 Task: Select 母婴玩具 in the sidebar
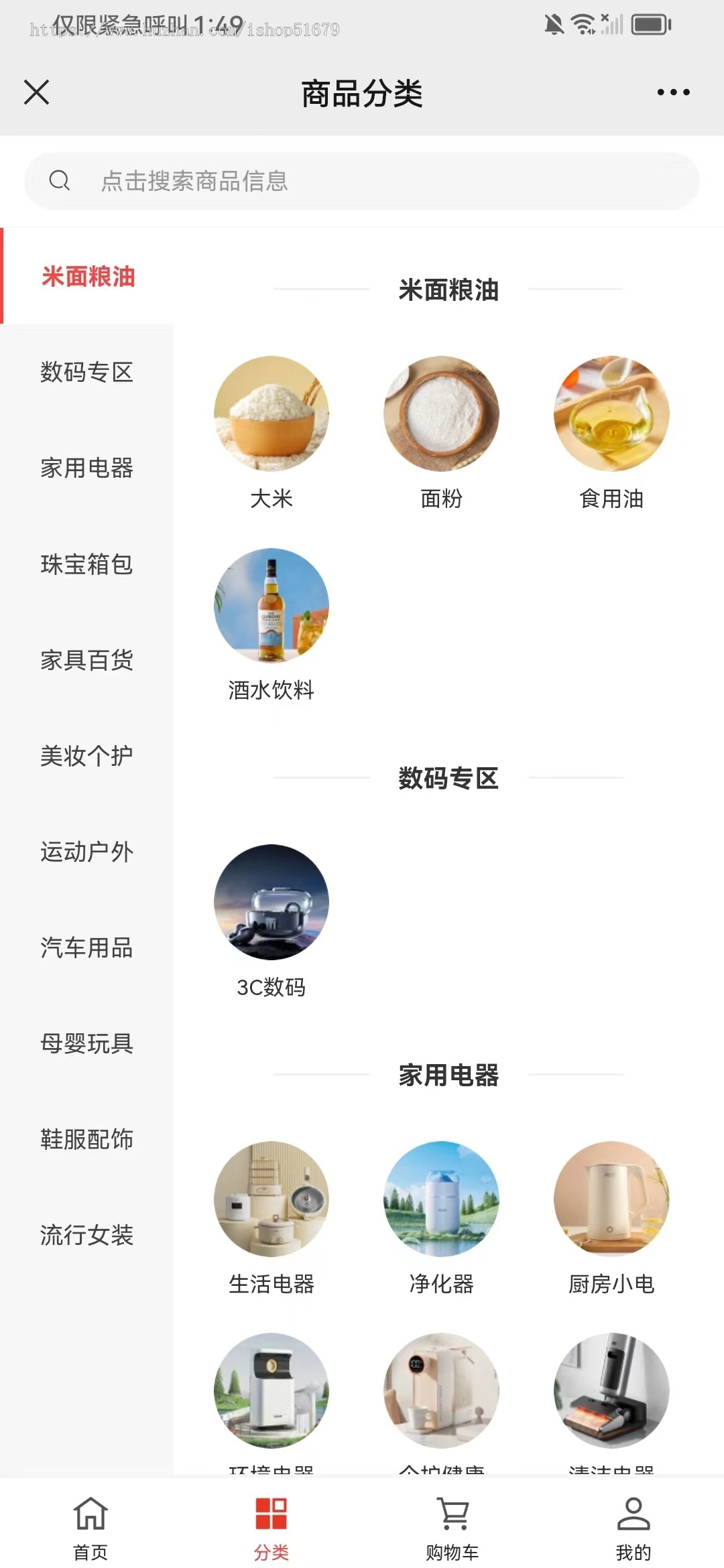[x=87, y=1043]
